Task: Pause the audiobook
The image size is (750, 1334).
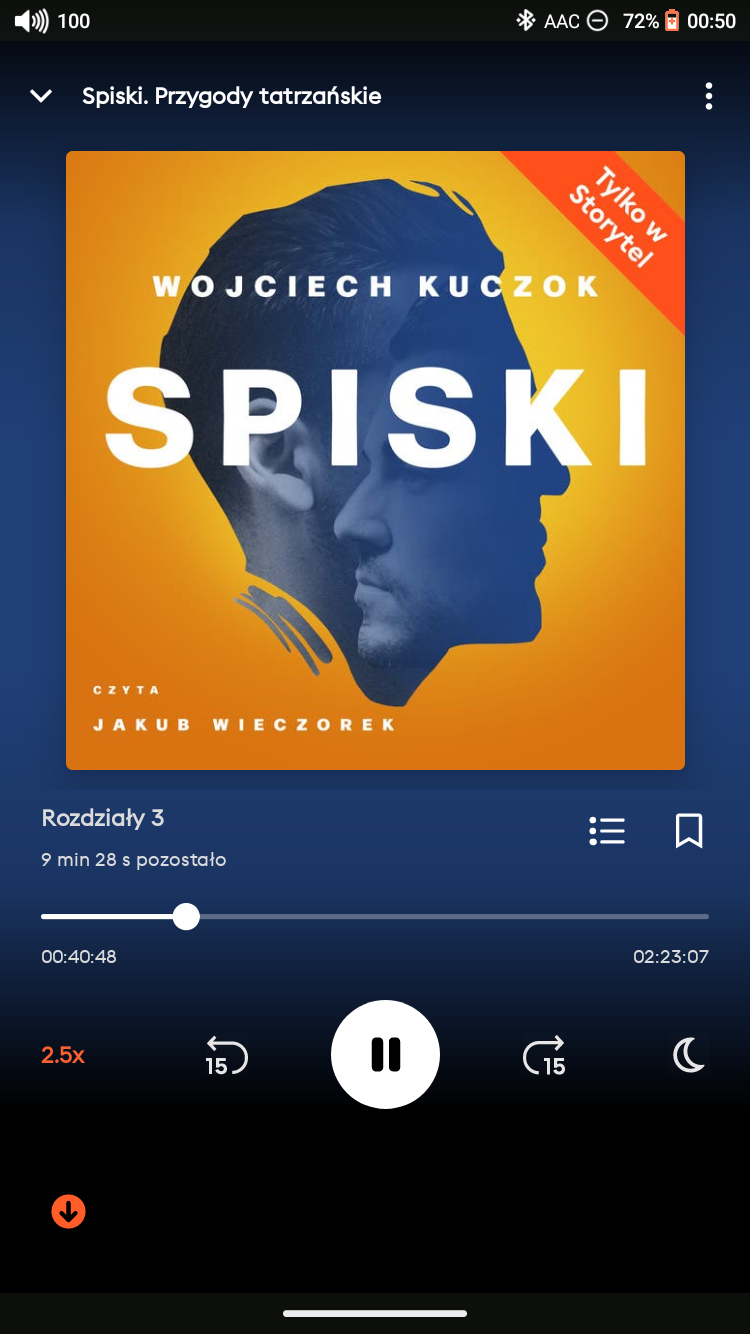Action: tap(385, 1054)
